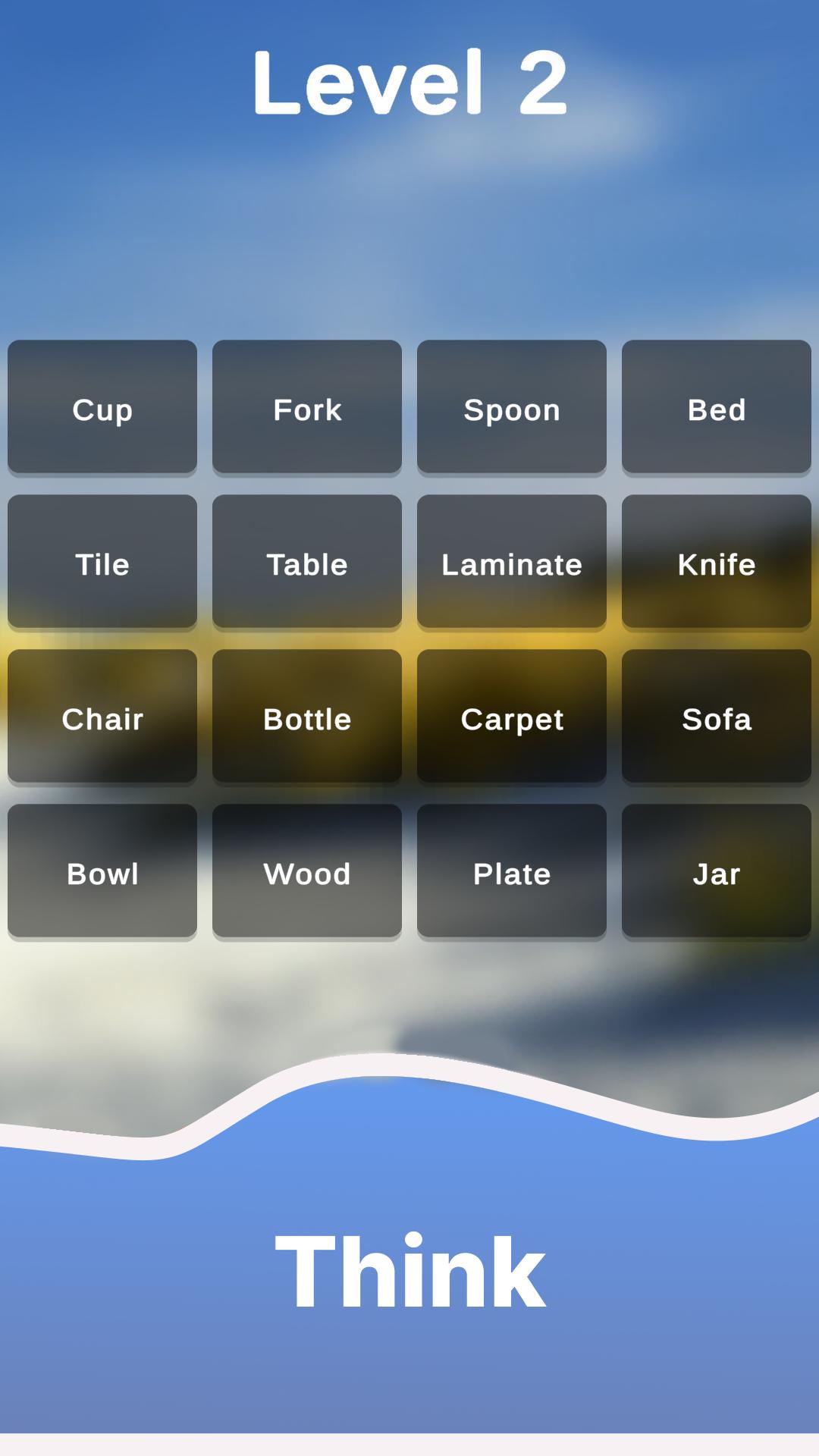Screen dimensions: 819x1456
Task: Select the Cup tile
Action: [x=102, y=407]
